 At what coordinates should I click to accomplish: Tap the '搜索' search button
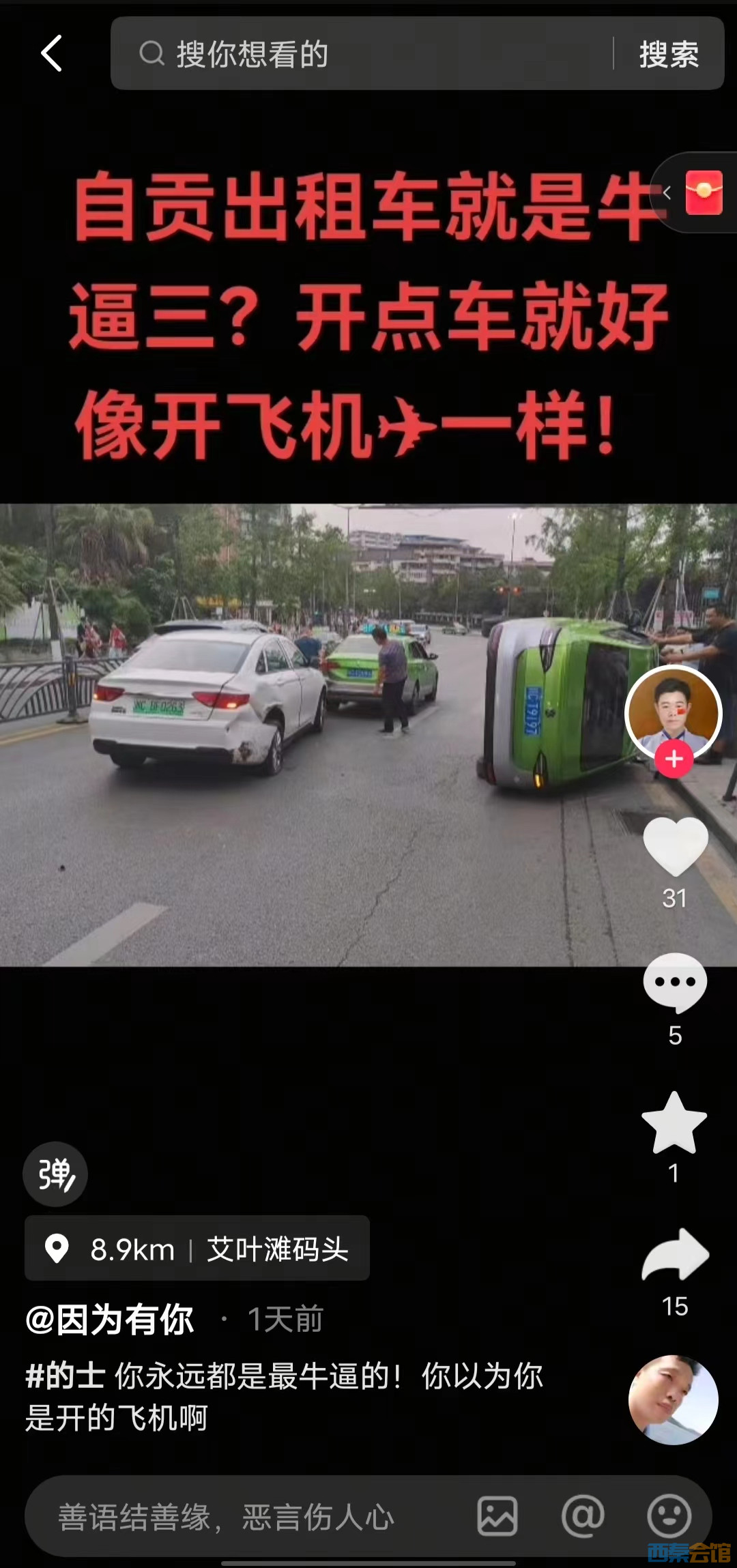pyautogui.click(x=668, y=54)
